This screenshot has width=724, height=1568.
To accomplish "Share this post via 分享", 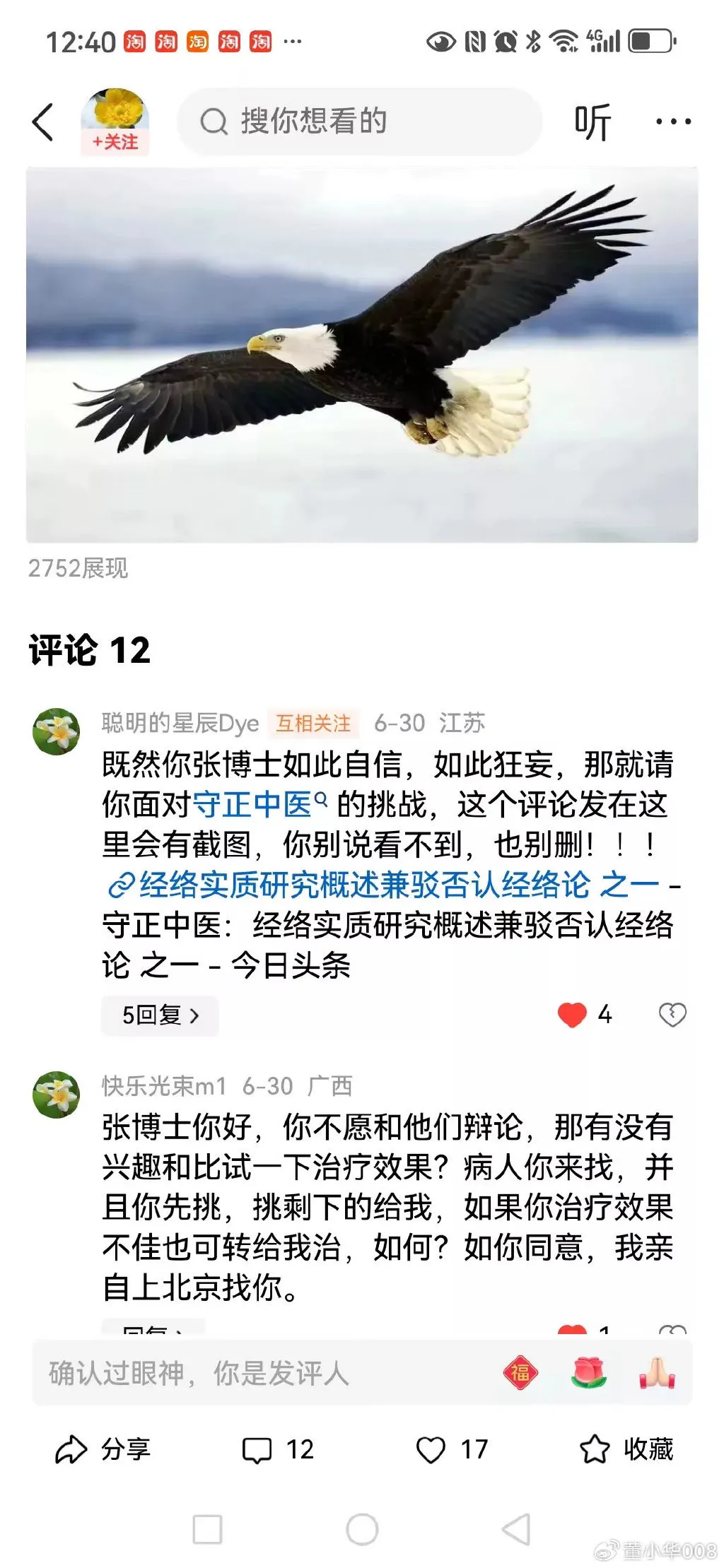I will tap(103, 1449).
